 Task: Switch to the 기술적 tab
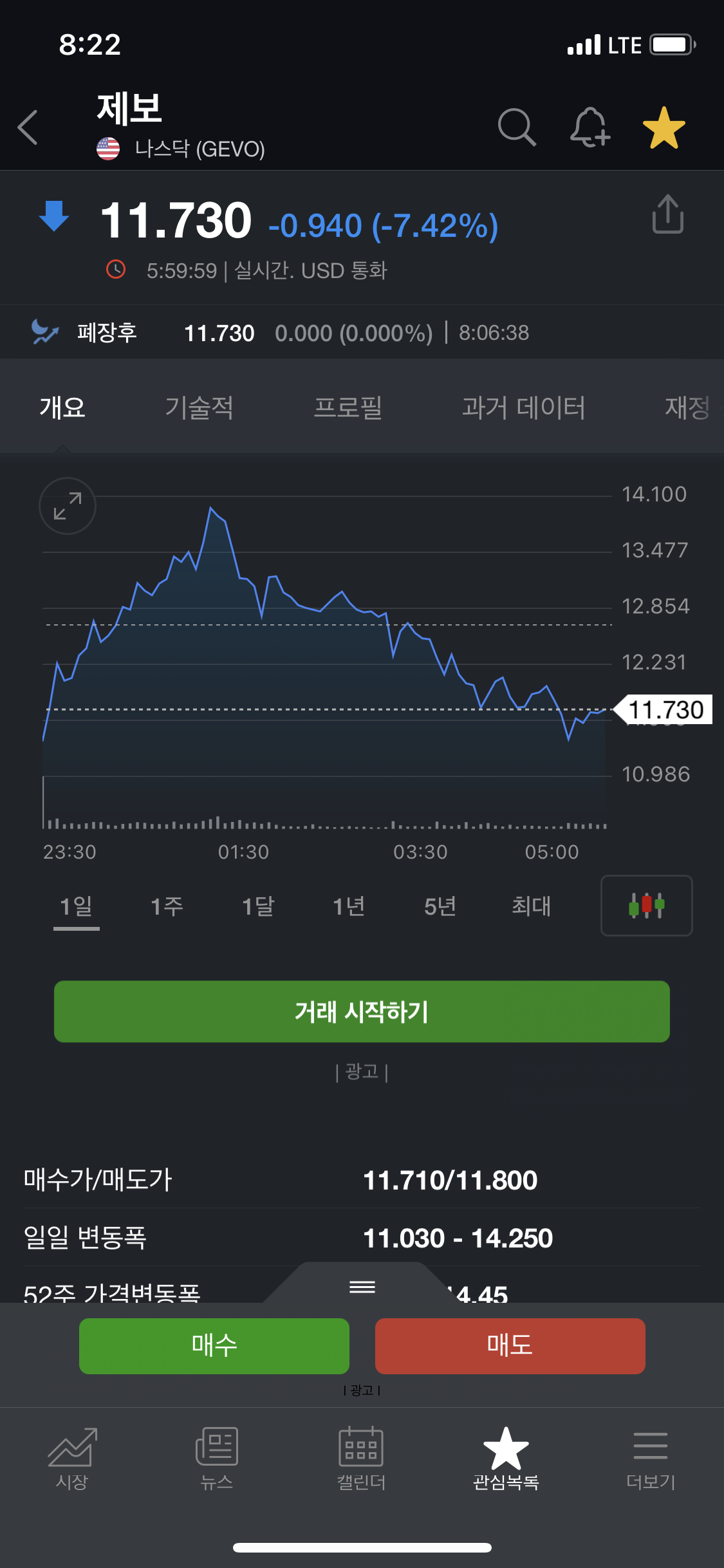[200, 407]
